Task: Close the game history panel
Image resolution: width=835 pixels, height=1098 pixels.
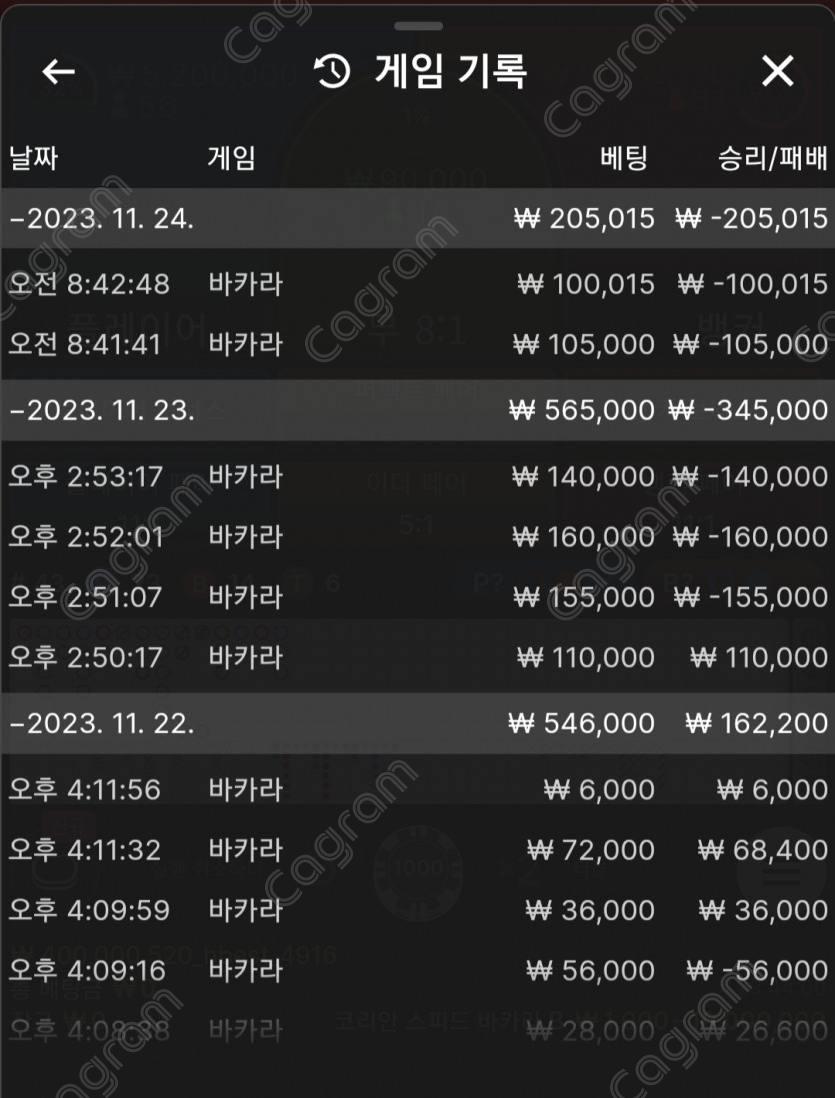Action: tap(777, 71)
